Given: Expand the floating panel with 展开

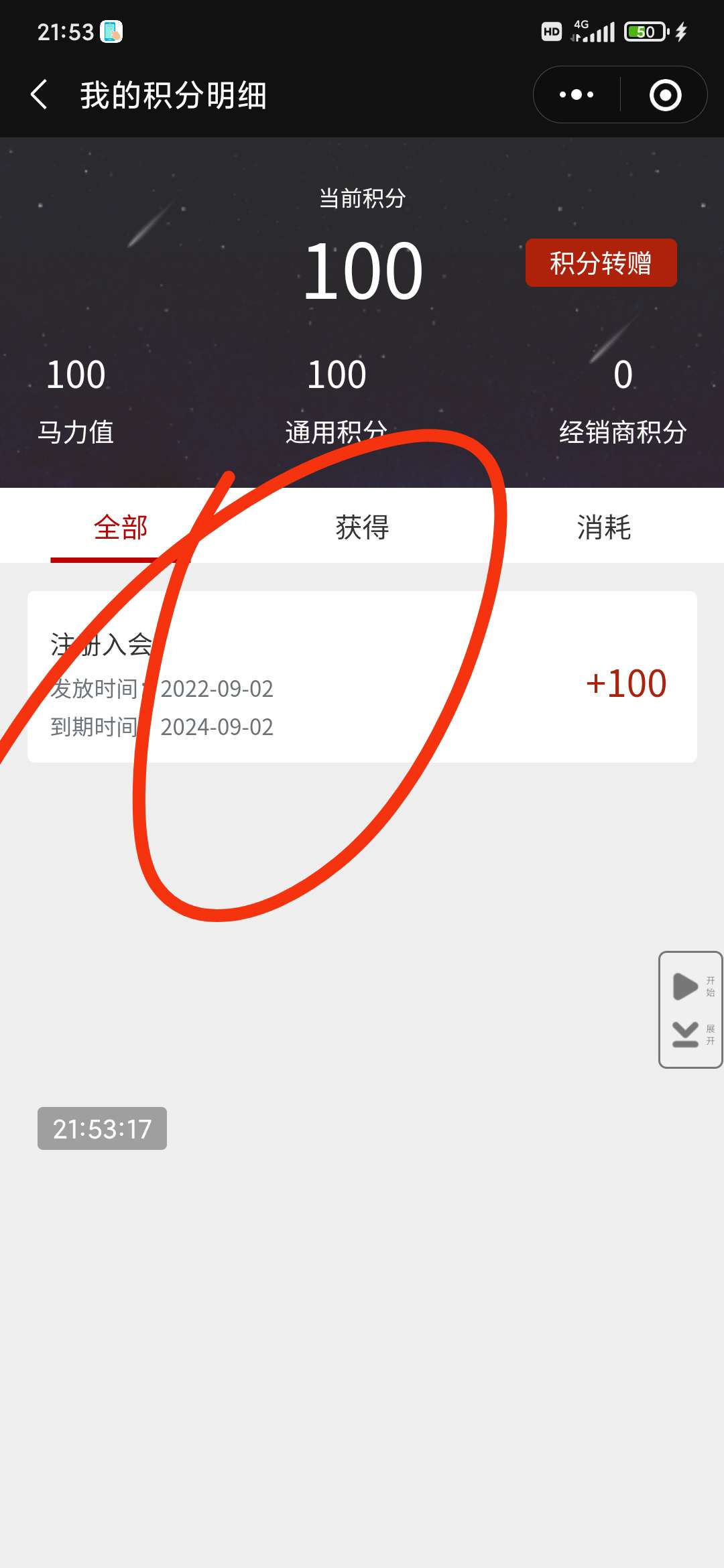Looking at the screenshot, I should click(x=689, y=1034).
